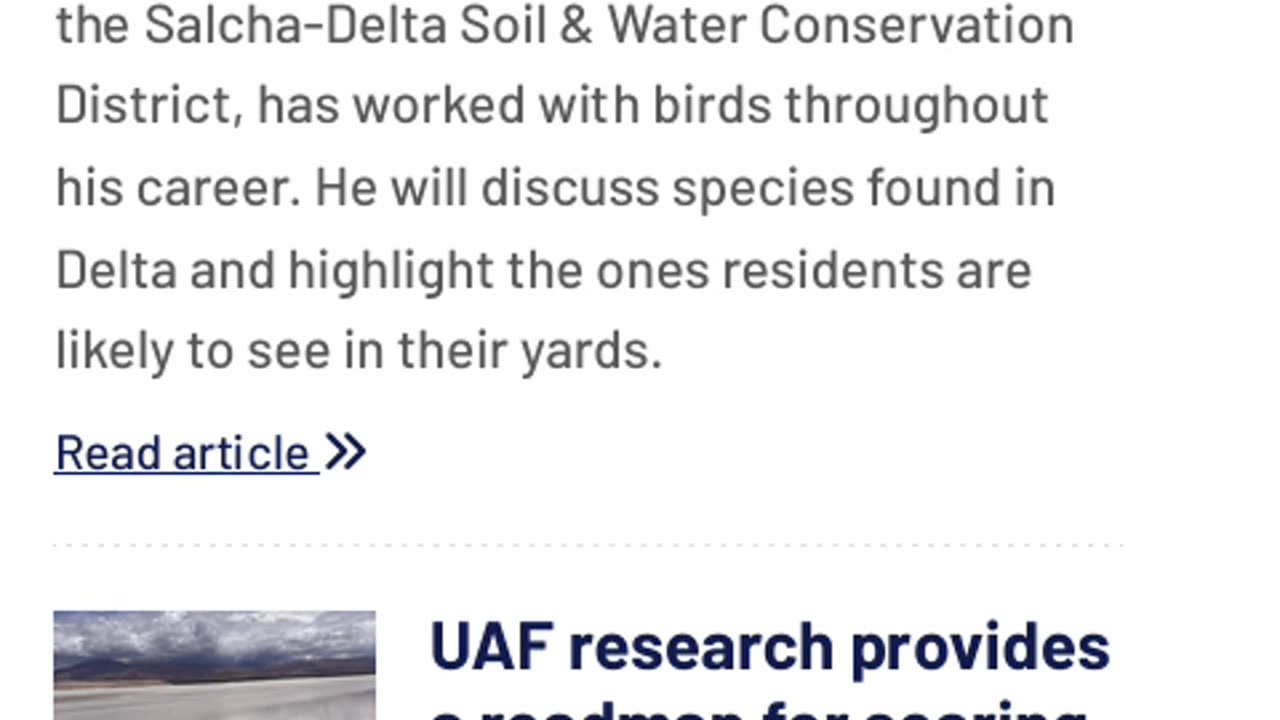Open the UAF research provides headline
The image size is (1280, 720).
click(x=769, y=650)
